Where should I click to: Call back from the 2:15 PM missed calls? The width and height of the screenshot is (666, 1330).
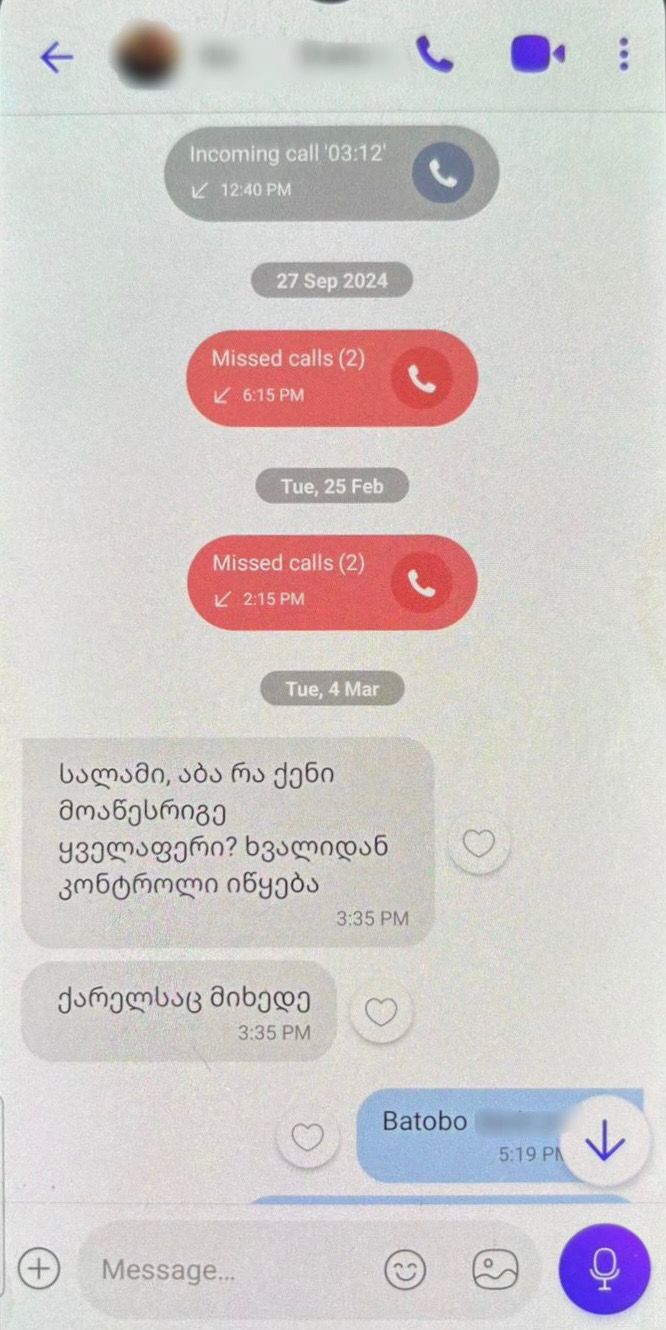click(x=421, y=584)
